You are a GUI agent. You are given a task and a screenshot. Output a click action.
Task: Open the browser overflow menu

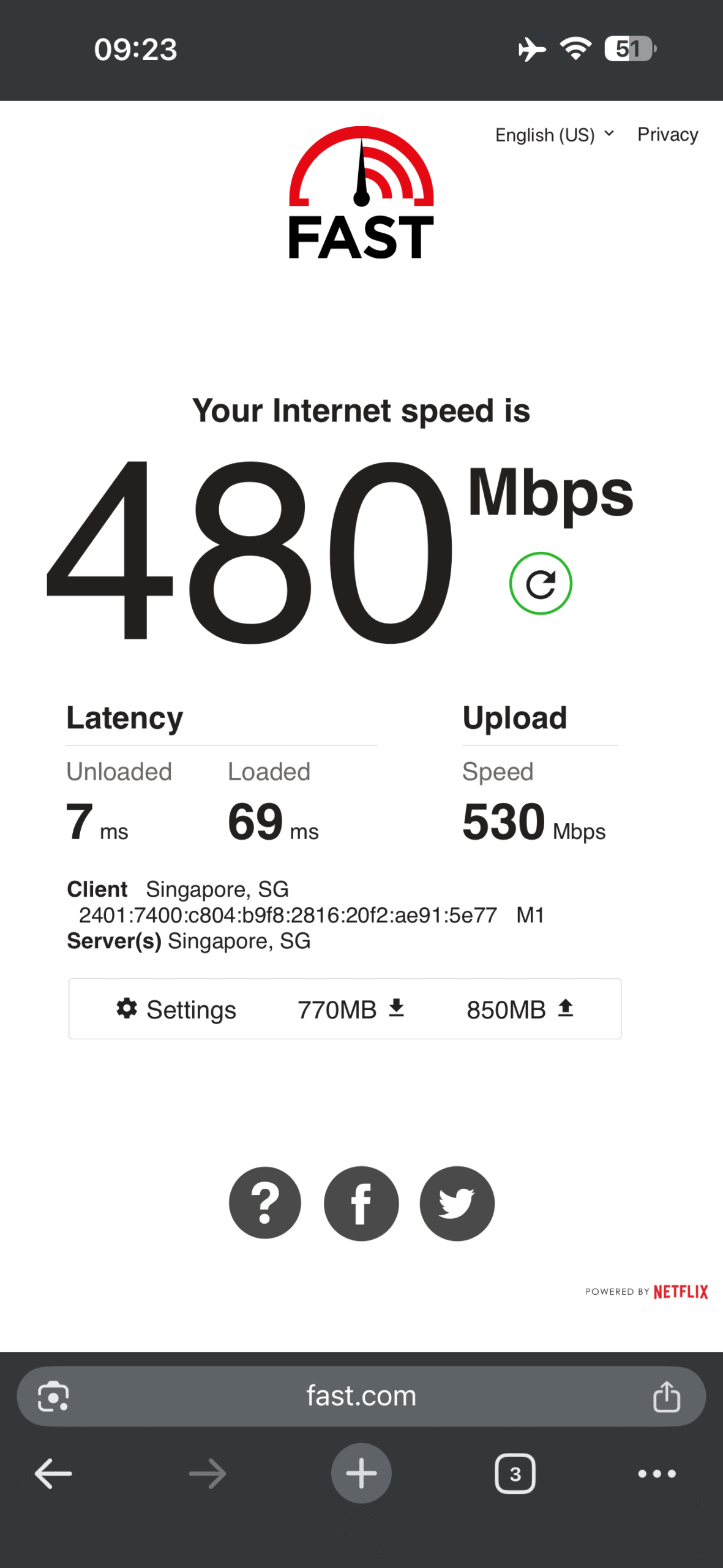tap(657, 1474)
